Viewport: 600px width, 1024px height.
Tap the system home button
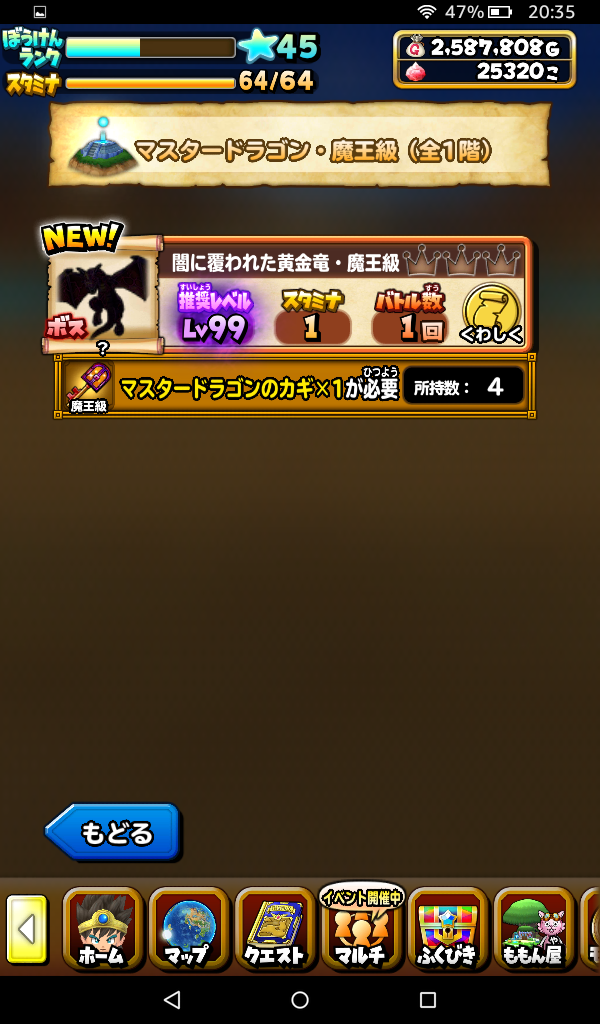pyautogui.click(x=300, y=999)
